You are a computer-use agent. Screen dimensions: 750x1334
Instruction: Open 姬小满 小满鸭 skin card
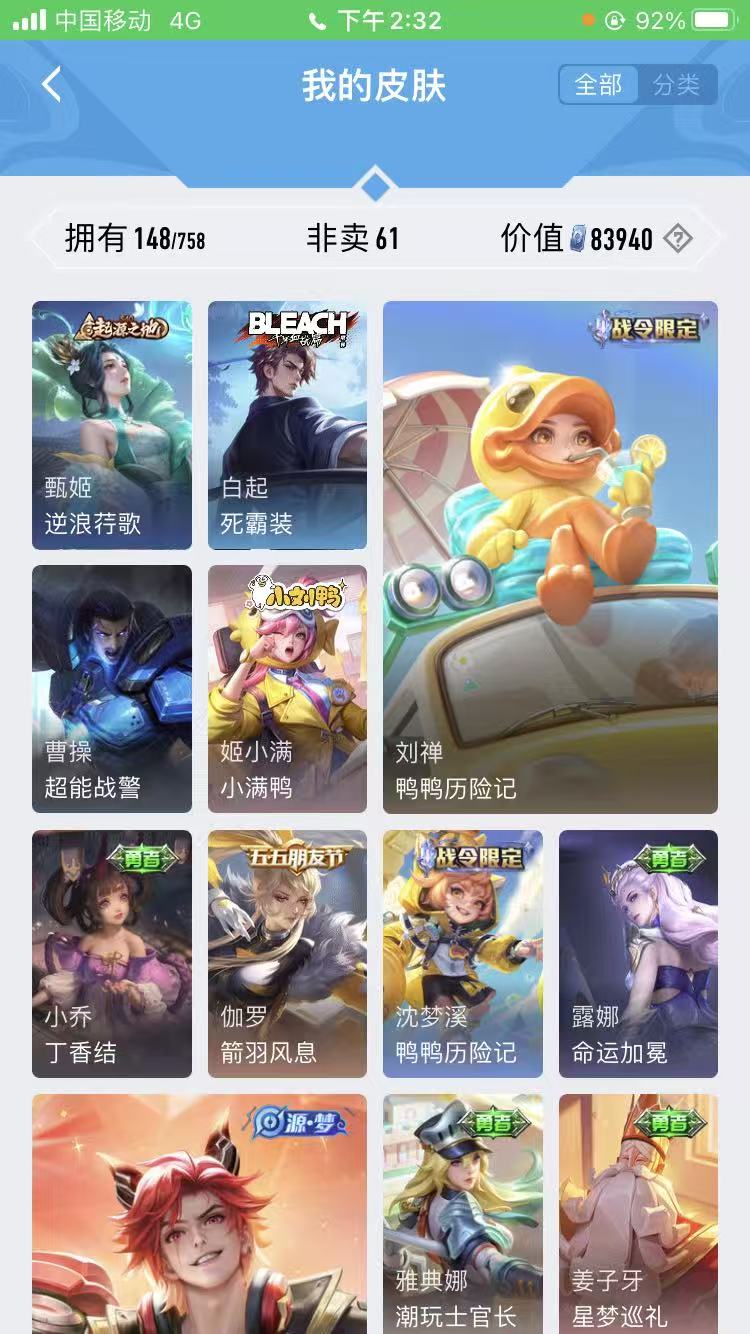(x=287, y=689)
